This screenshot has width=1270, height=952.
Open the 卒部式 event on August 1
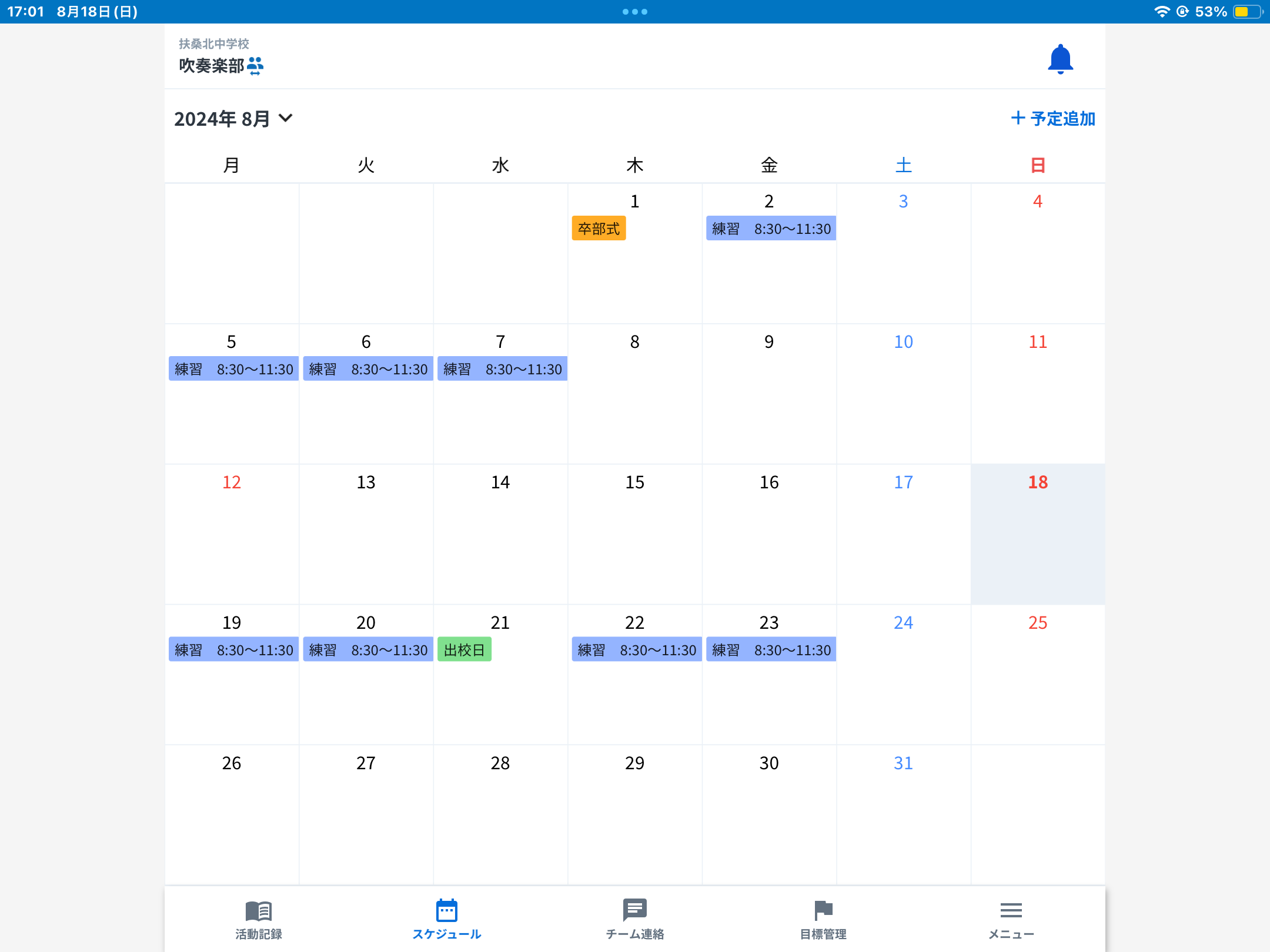599,229
